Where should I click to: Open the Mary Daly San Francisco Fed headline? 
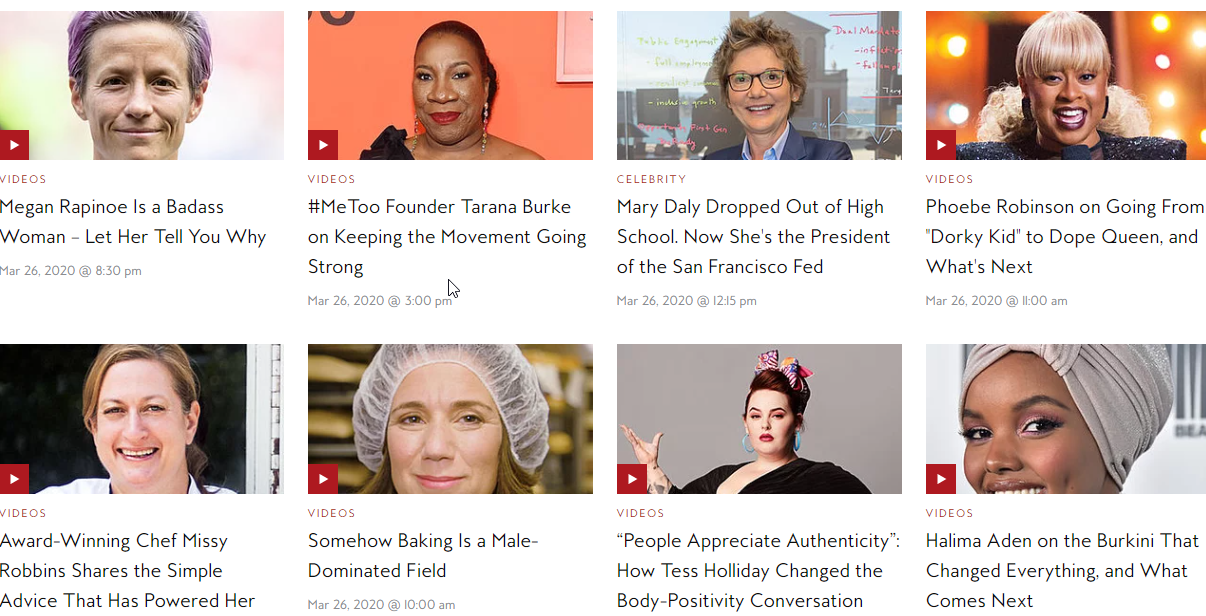tap(753, 237)
